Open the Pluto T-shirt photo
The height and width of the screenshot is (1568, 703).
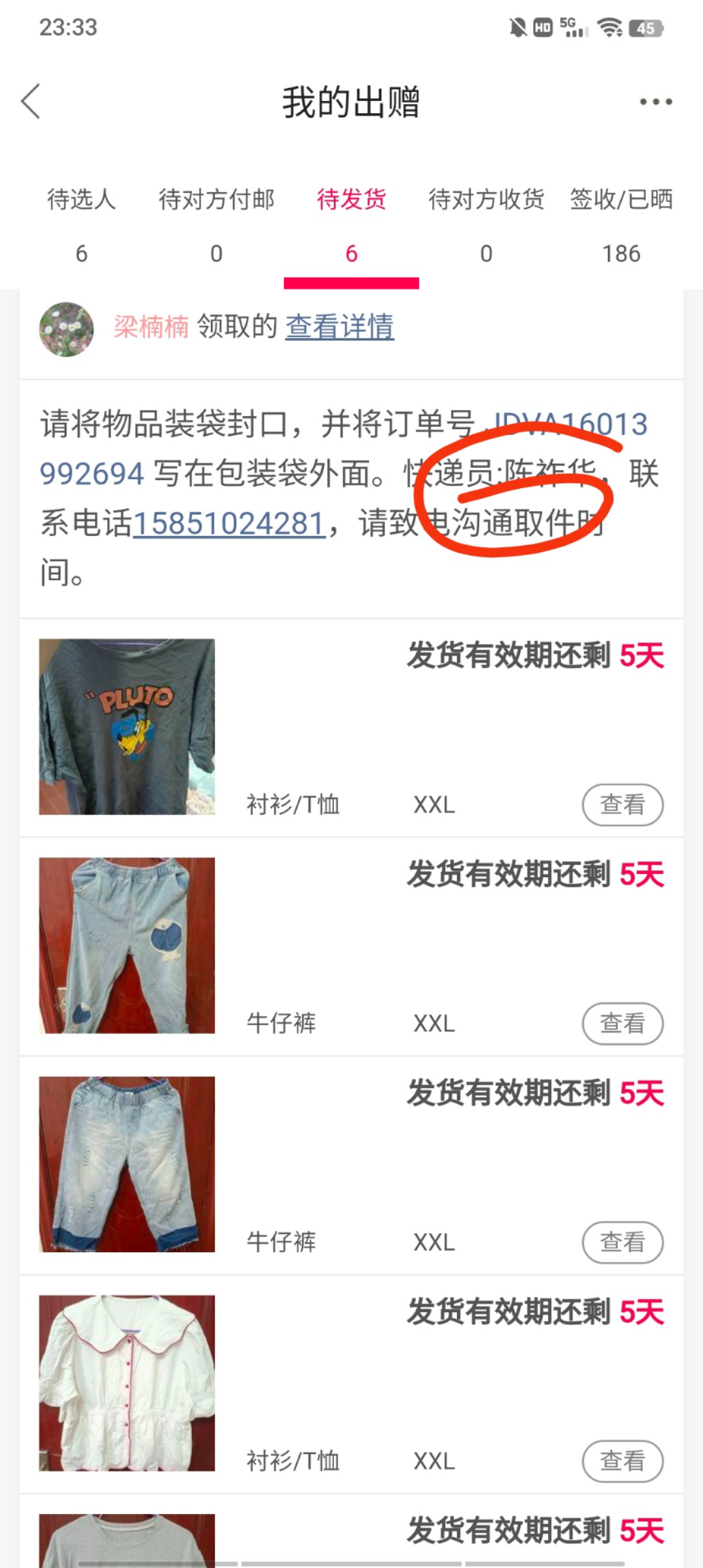[127, 727]
